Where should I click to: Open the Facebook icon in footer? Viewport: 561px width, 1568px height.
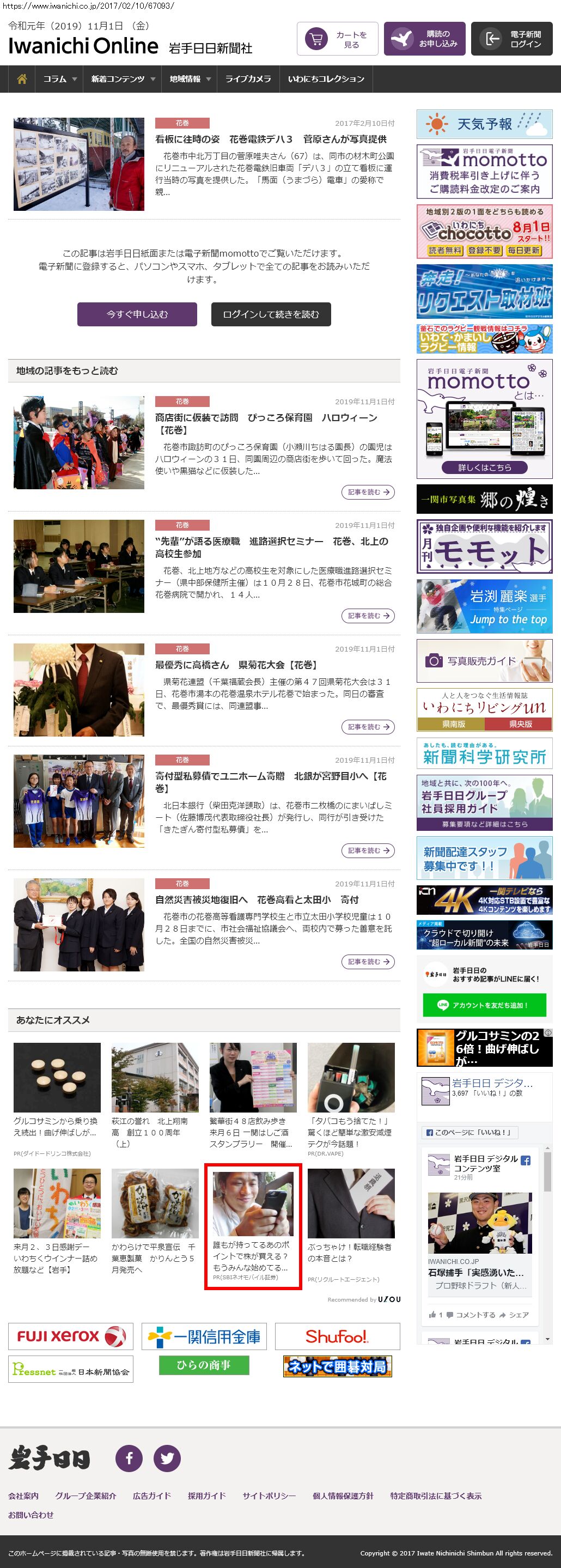[x=129, y=1458]
